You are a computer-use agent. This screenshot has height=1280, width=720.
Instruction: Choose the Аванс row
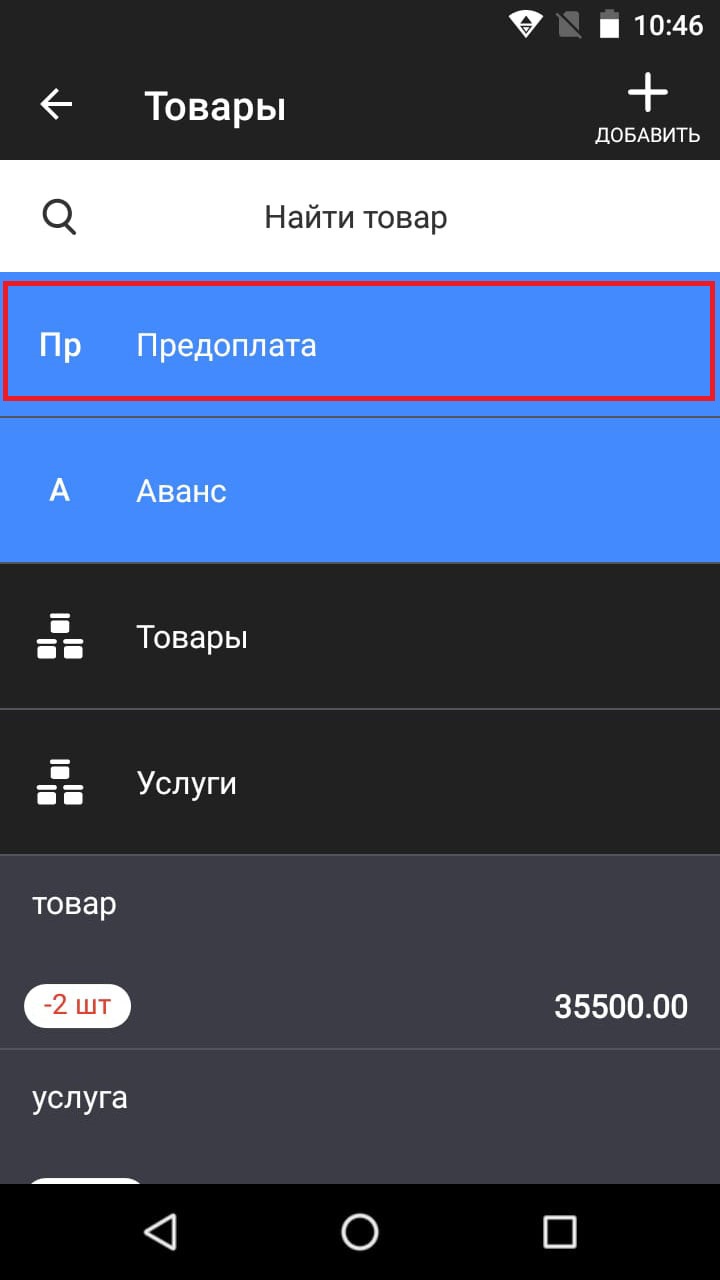(x=359, y=491)
